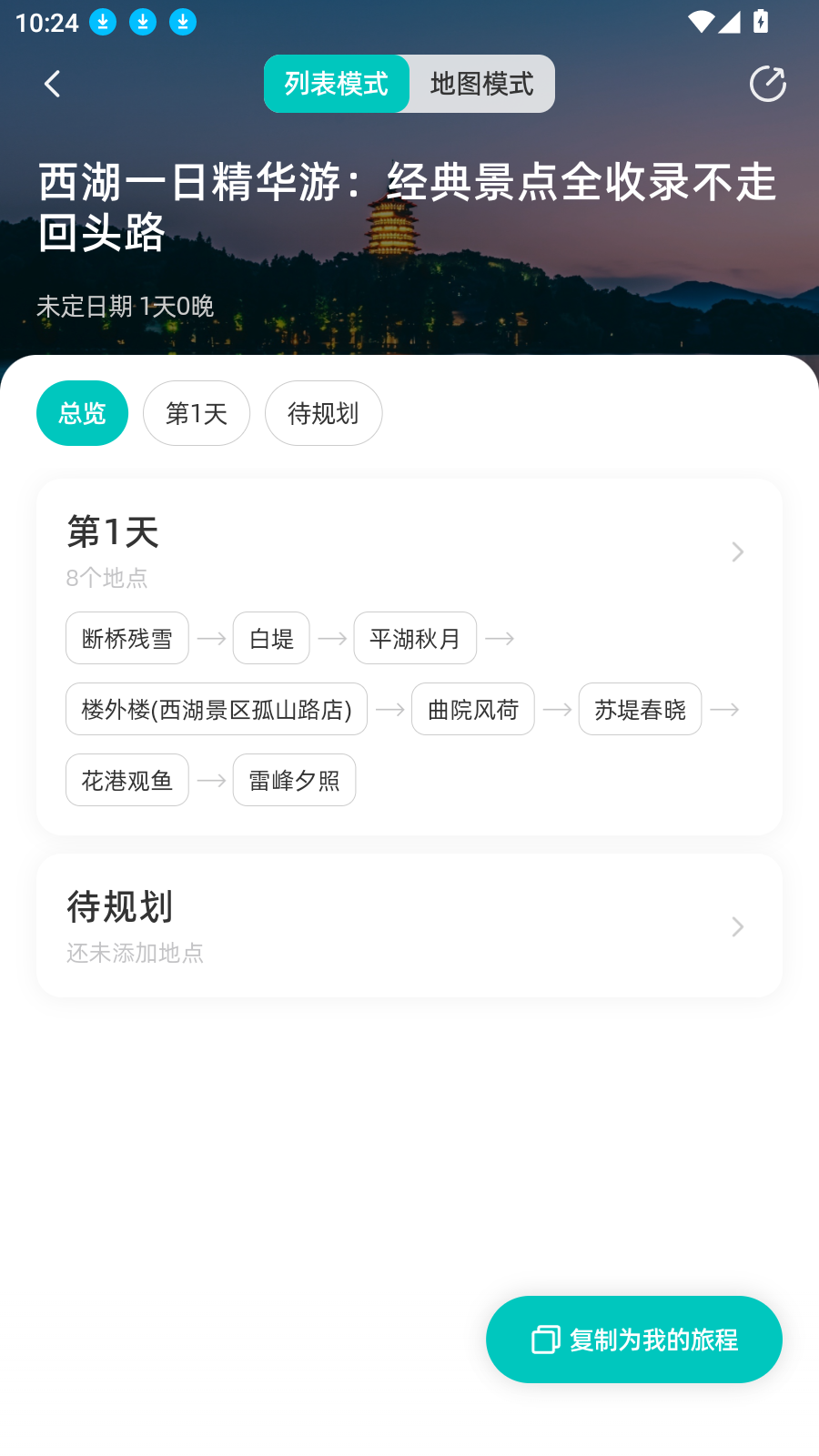The width and height of the screenshot is (819, 1456).
Task: Switch to the 第1天 chip
Action: 197,413
